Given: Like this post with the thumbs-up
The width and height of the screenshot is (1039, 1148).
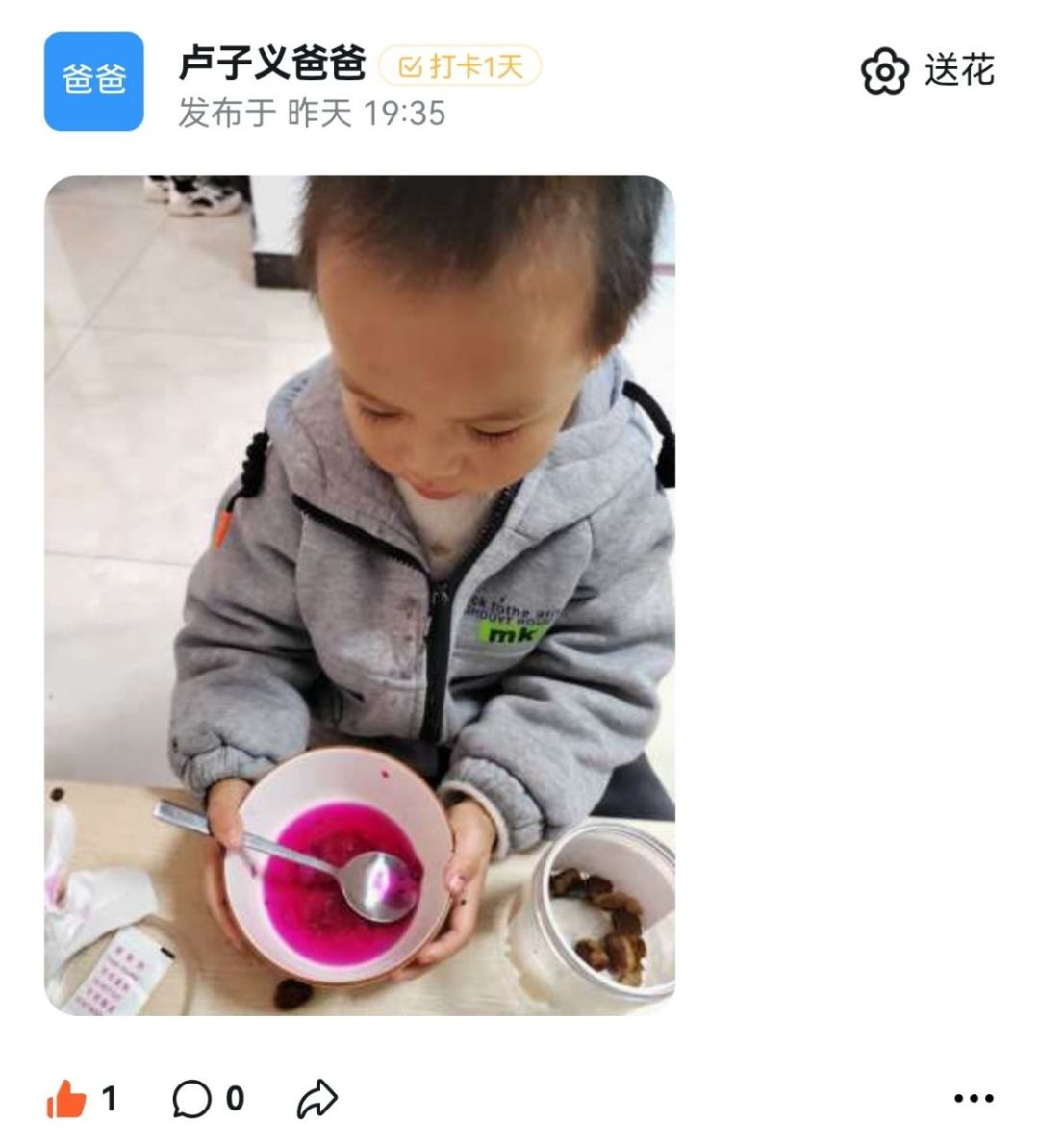Looking at the screenshot, I should [x=66, y=1099].
